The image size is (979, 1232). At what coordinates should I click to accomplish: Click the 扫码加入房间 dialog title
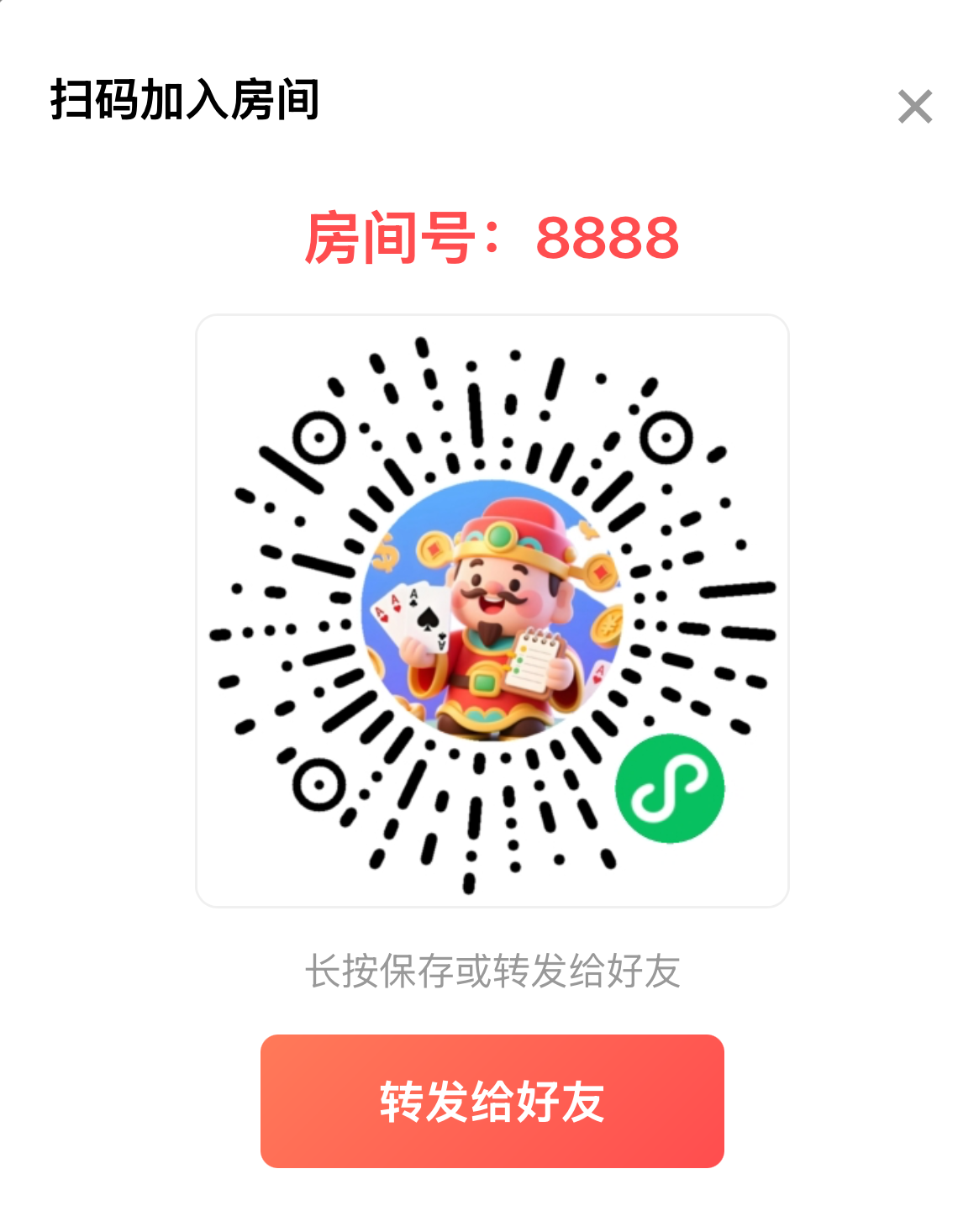point(187,101)
